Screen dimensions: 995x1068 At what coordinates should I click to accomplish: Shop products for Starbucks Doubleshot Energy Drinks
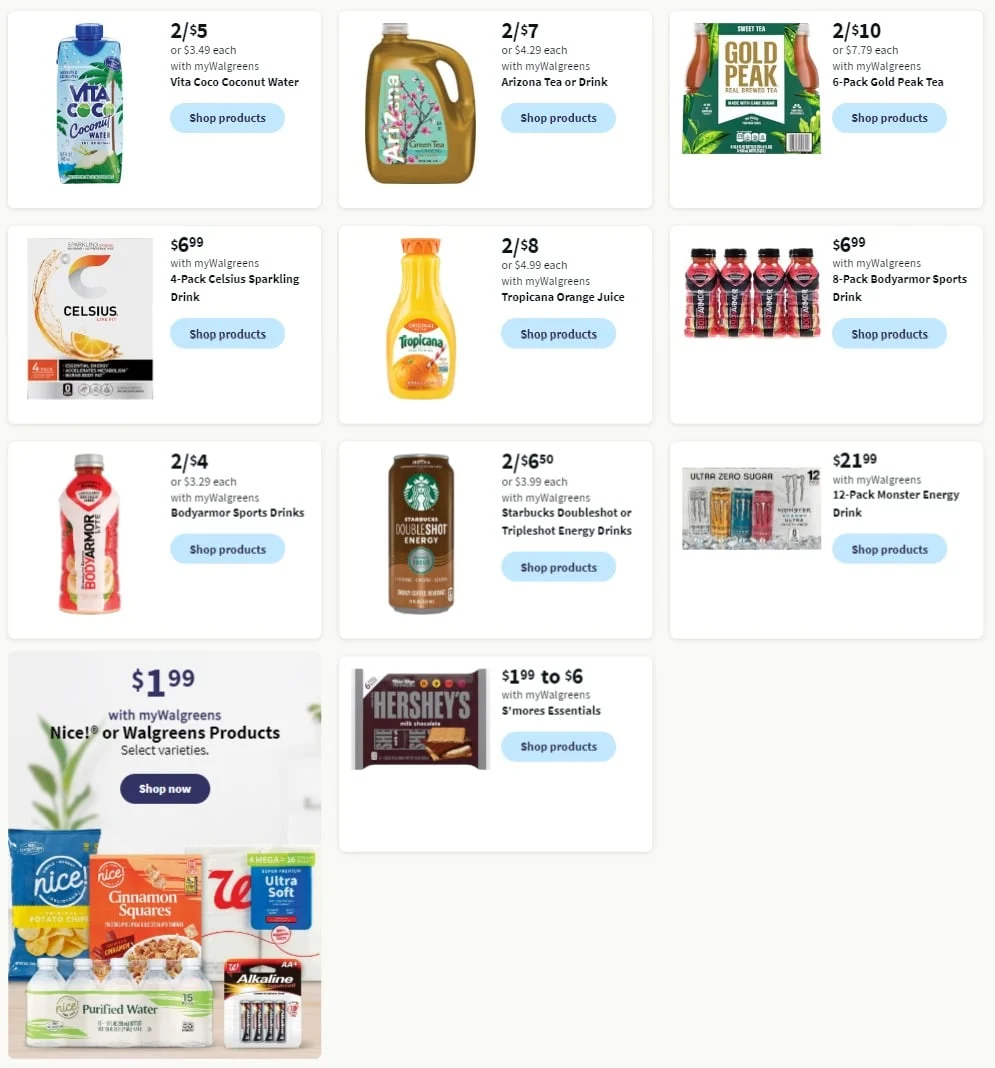point(558,567)
